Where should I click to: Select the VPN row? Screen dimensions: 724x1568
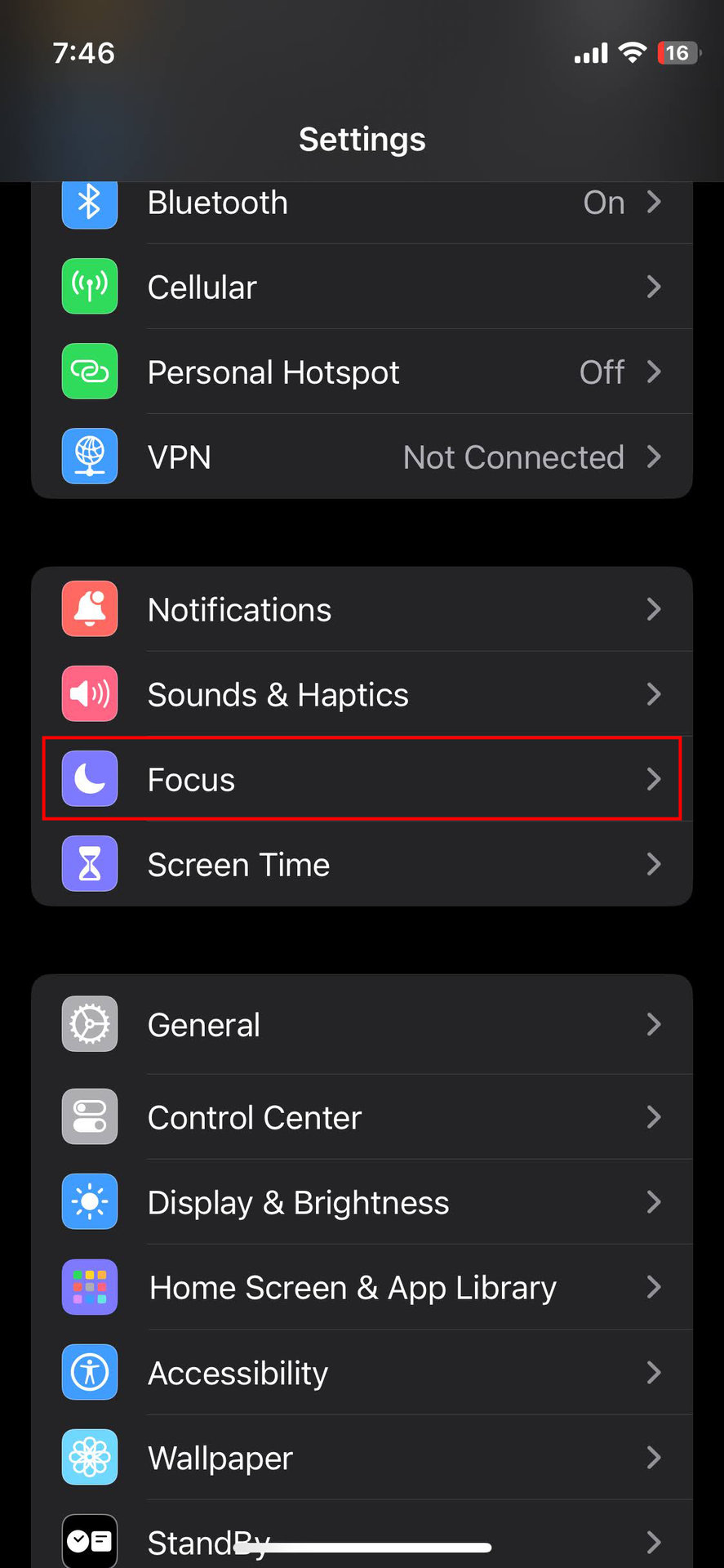point(362,457)
